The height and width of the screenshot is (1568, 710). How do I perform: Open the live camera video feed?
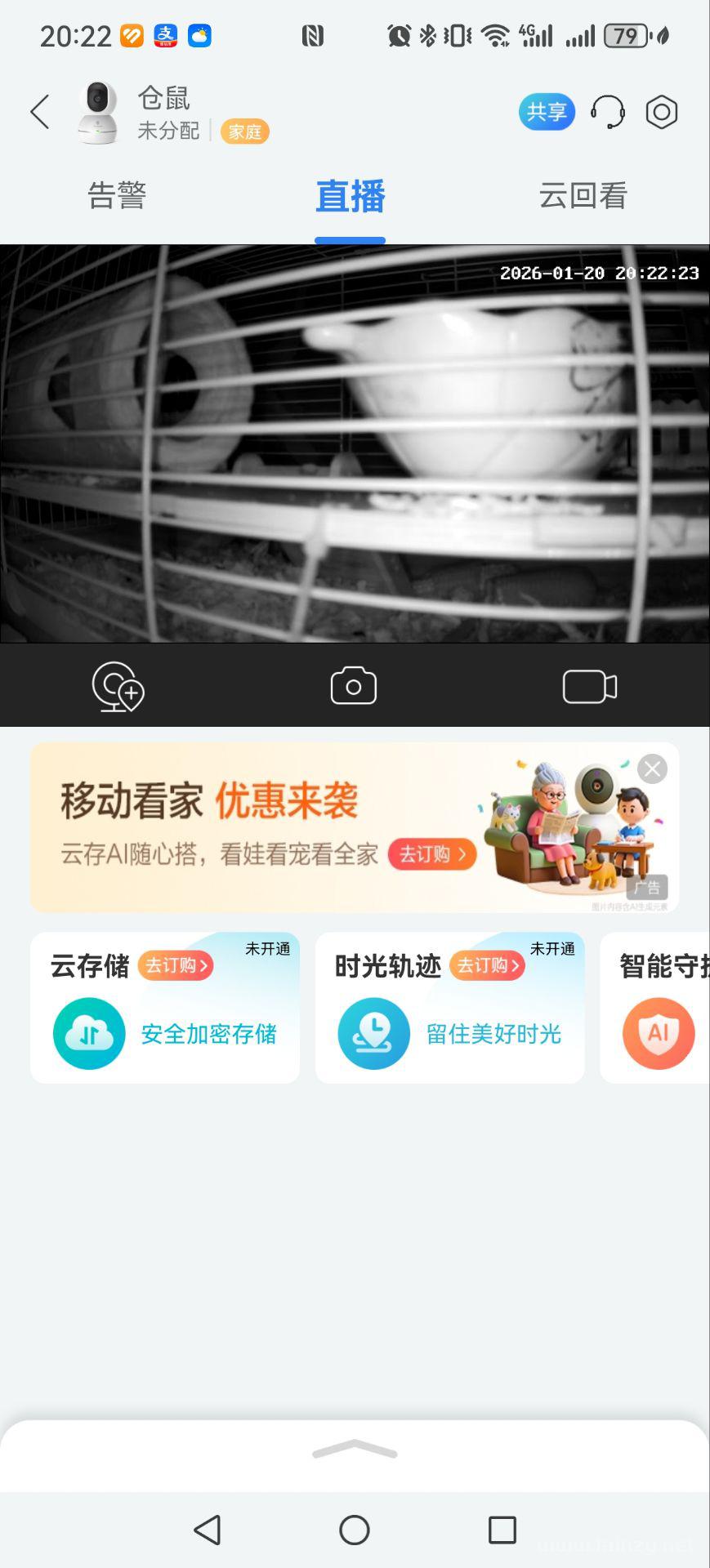coord(355,443)
